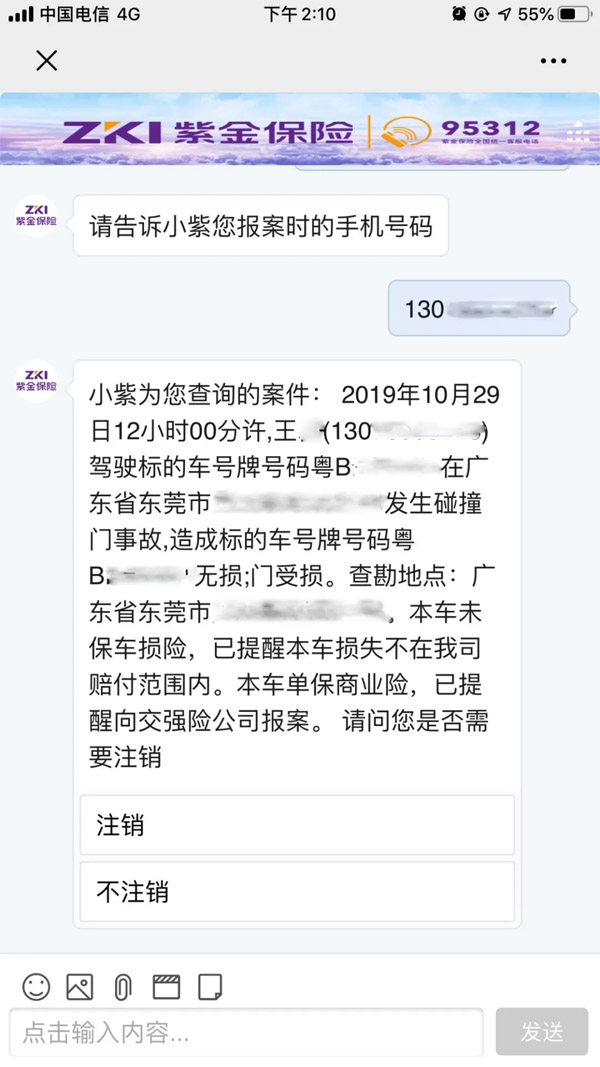This screenshot has height=1067, width=600.
Task: Attach a file with paperclip icon
Action: [x=123, y=987]
